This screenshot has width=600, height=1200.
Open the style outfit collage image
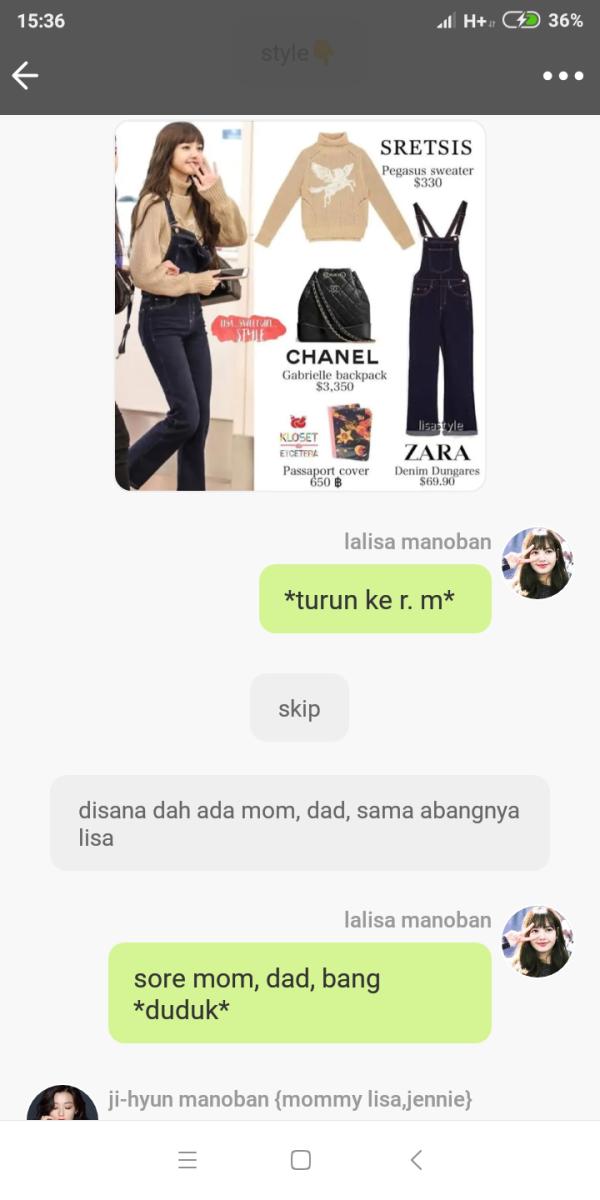coord(300,306)
